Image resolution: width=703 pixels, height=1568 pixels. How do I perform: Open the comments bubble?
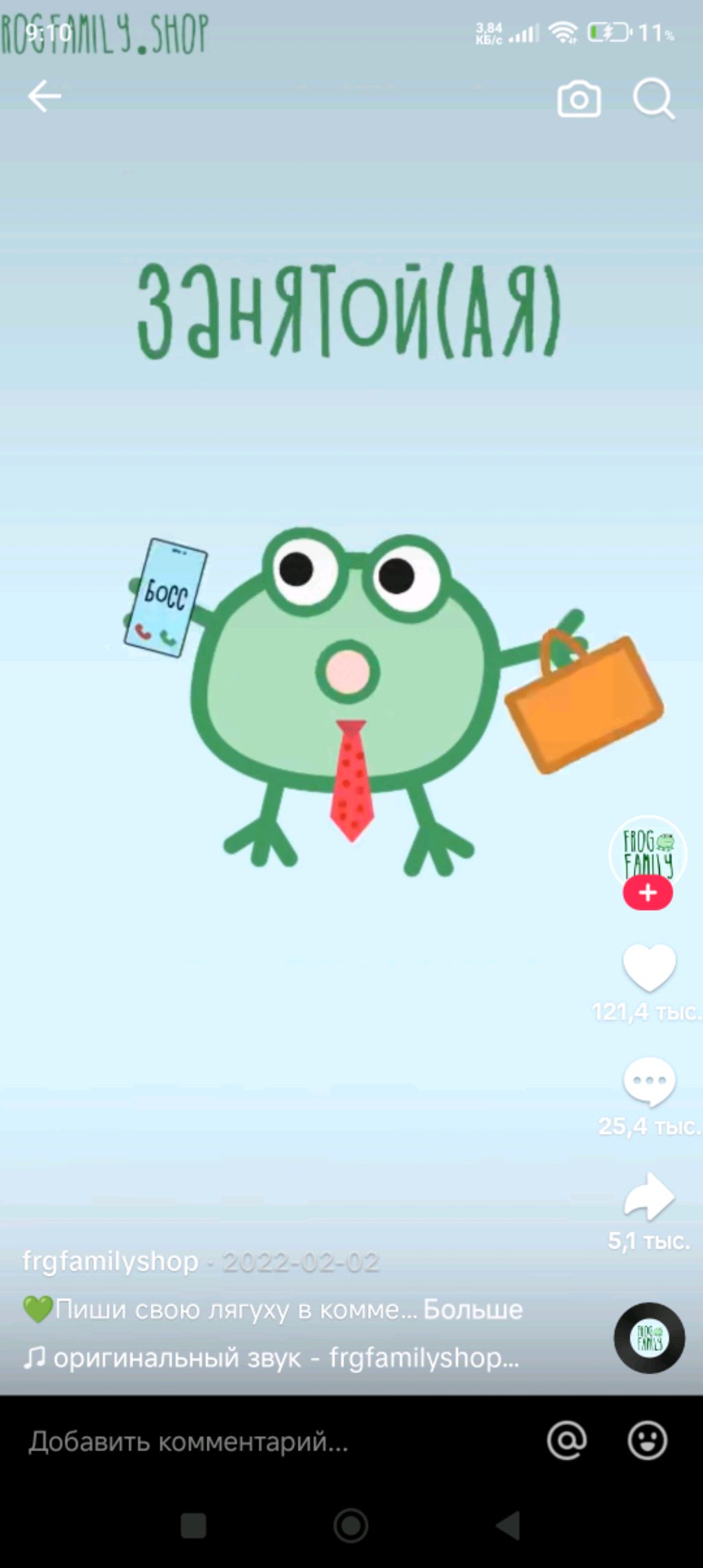pyautogui.click(x=649, y=1081)
